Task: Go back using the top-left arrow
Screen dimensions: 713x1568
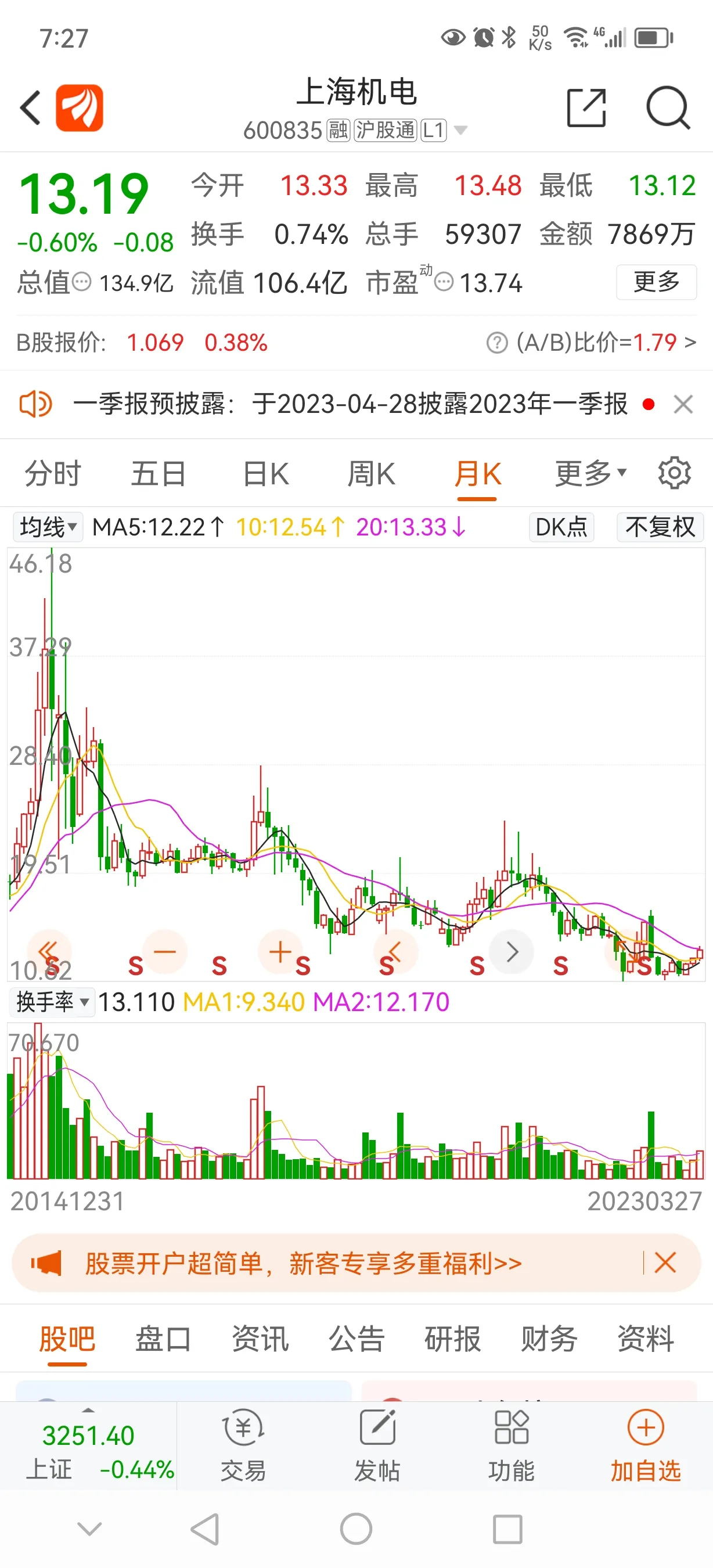Action: (30, 108)
